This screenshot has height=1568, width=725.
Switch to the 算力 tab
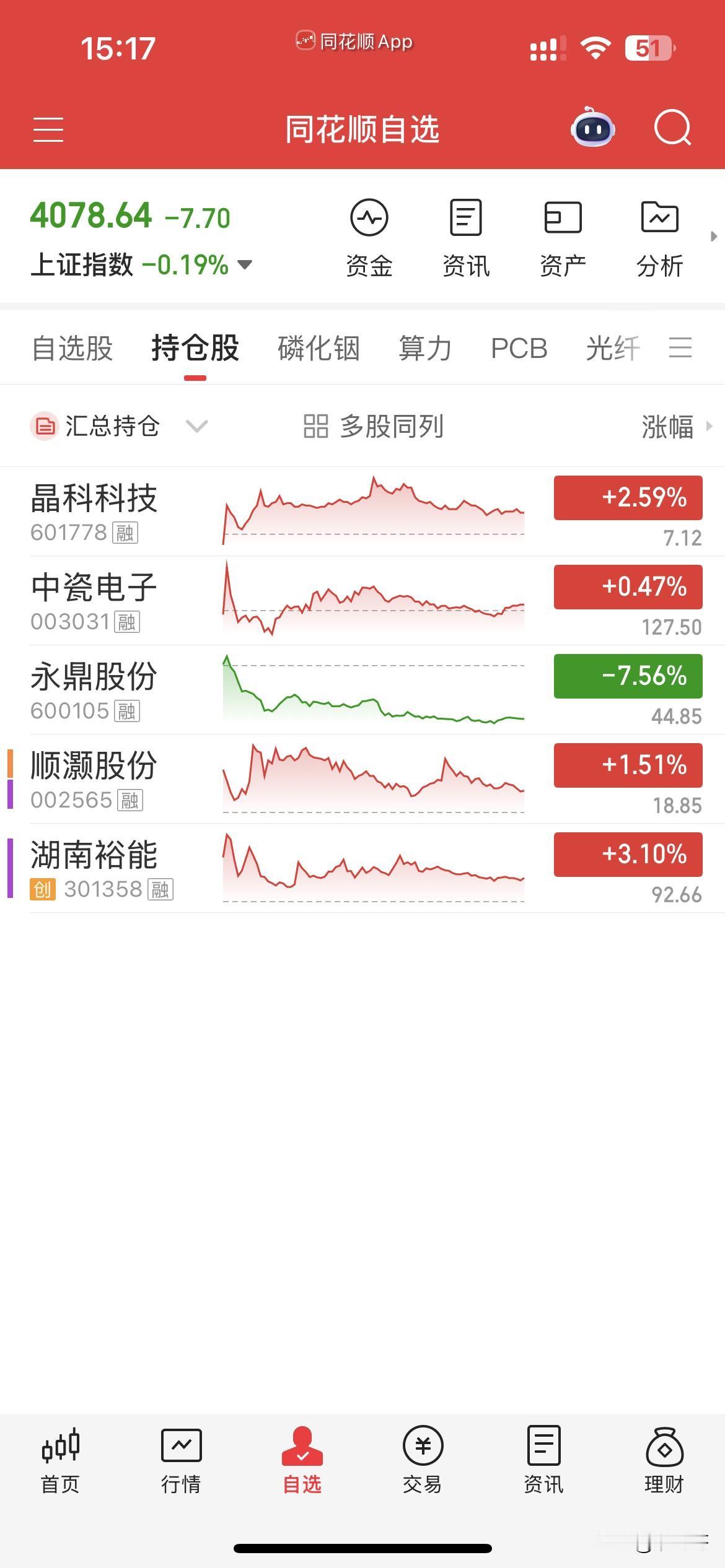pyautogui.click(x=425, y=348)
